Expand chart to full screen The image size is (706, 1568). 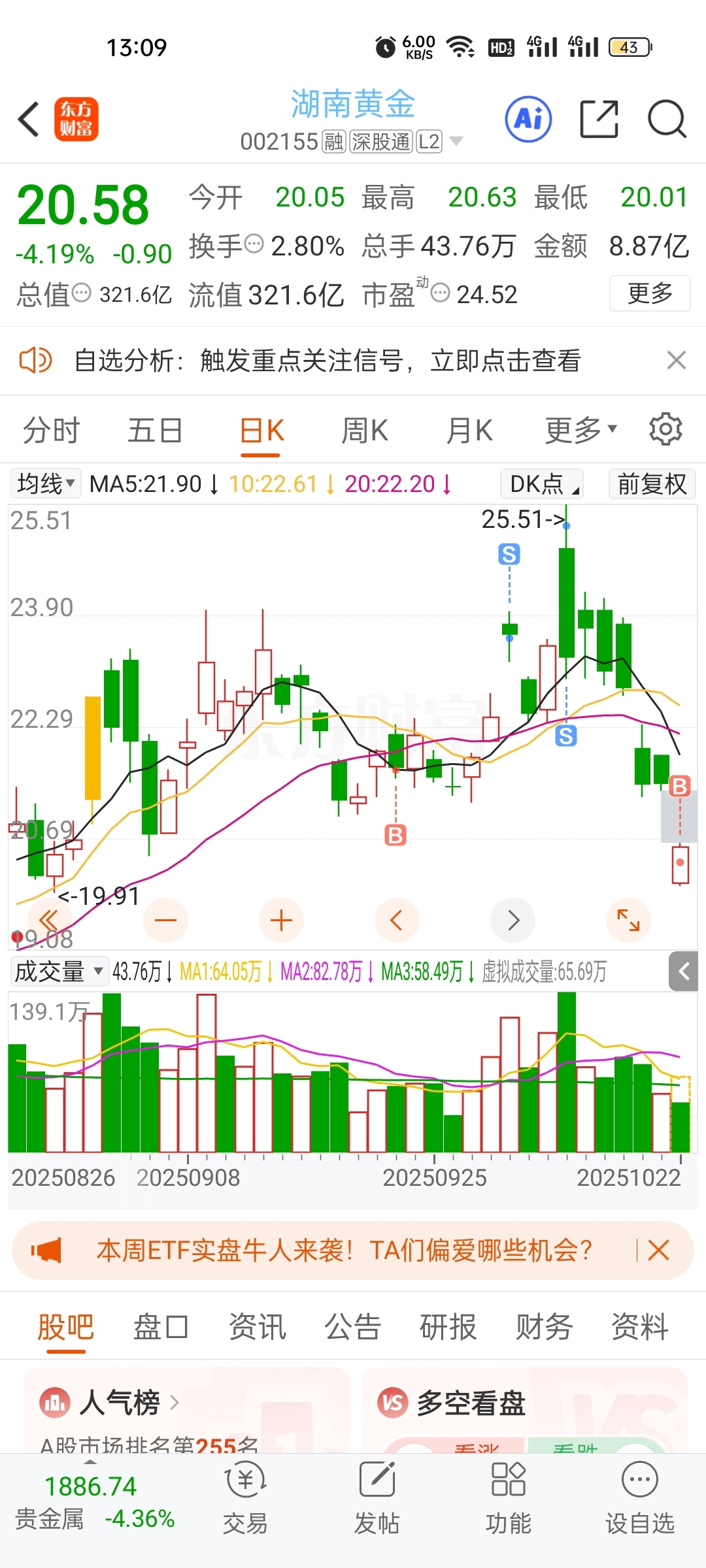point(628,921)
